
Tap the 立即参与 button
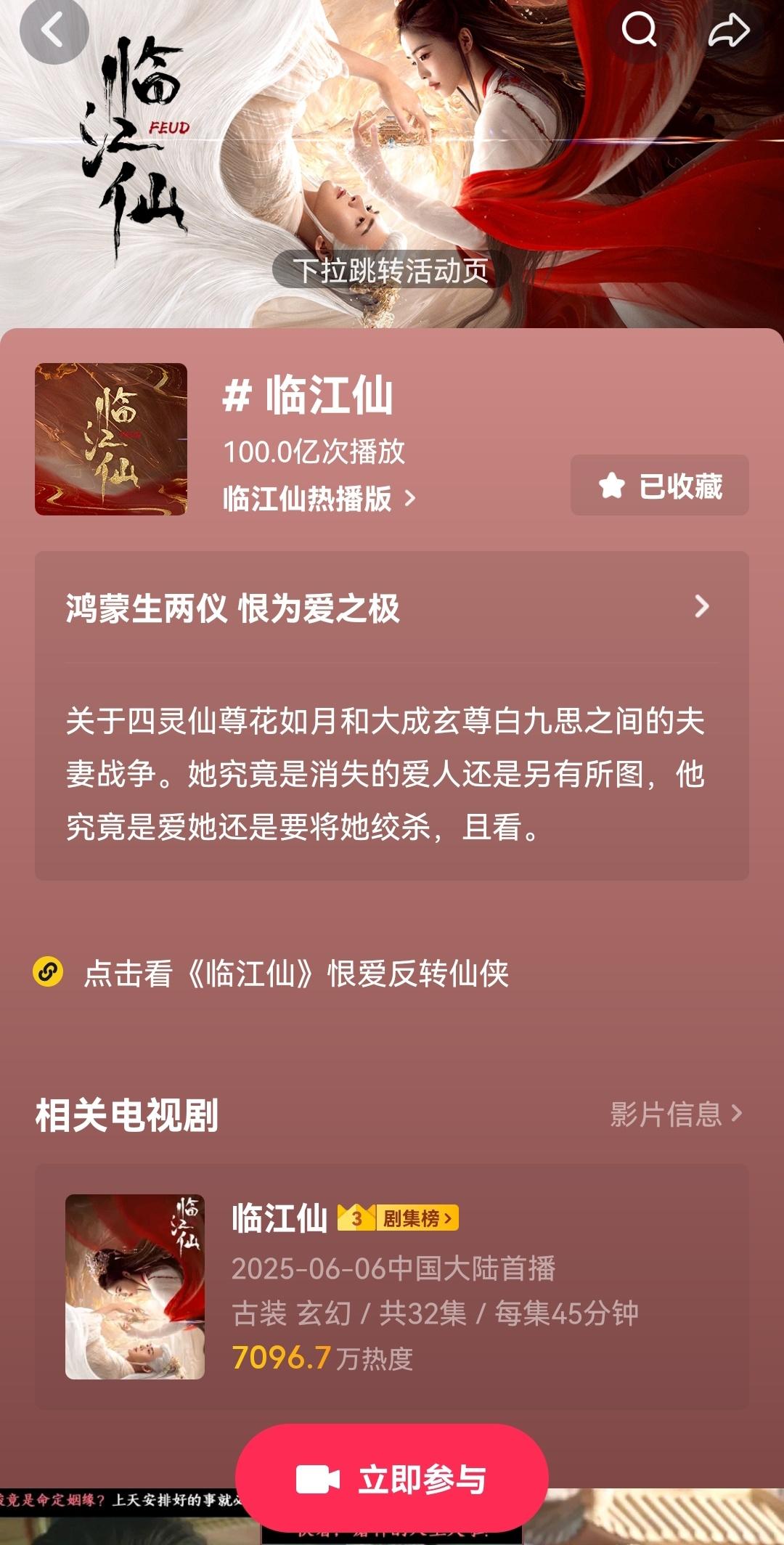coord(392,1479)
